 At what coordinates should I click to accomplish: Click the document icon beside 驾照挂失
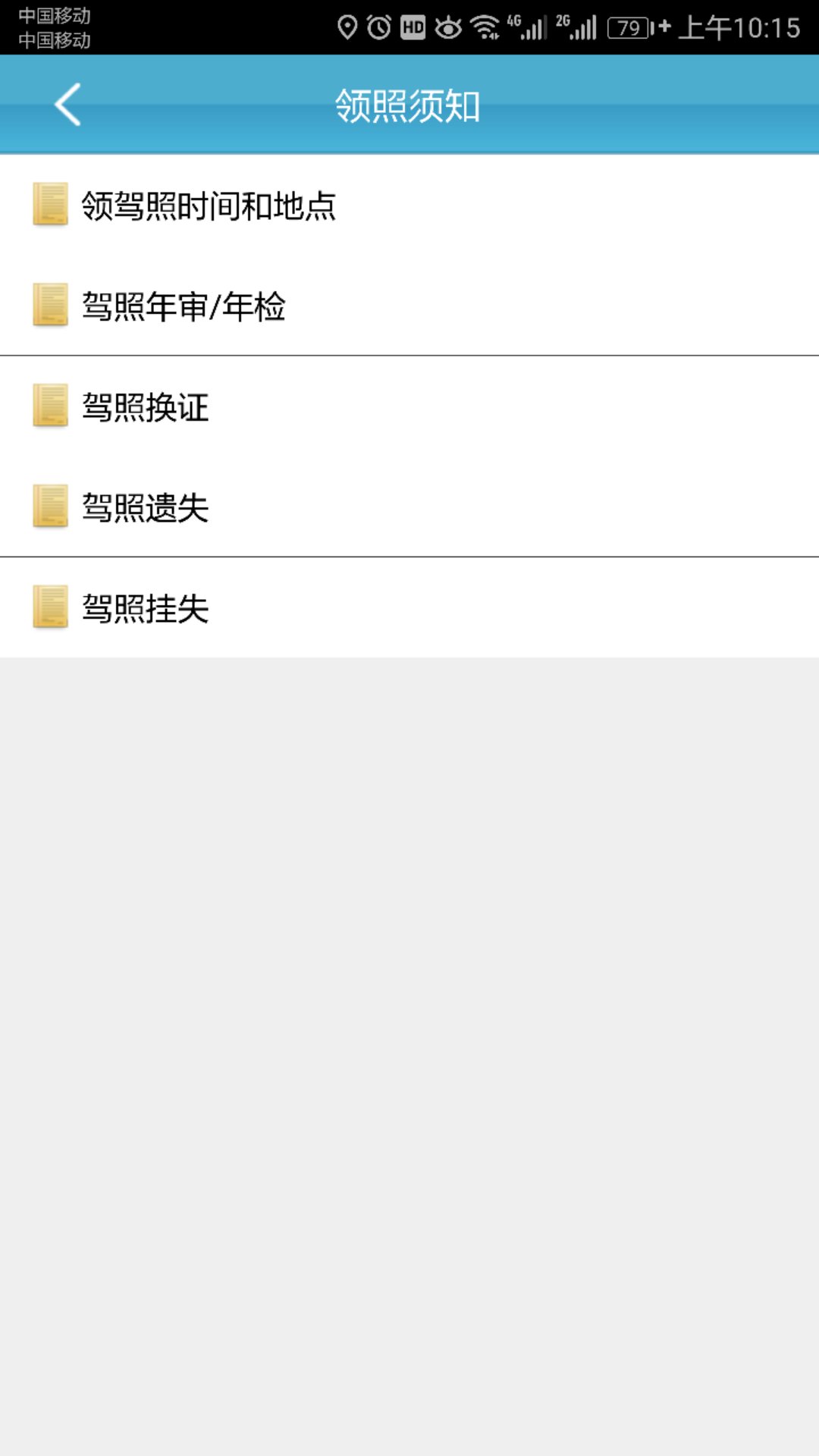click(x=49, y=608)
